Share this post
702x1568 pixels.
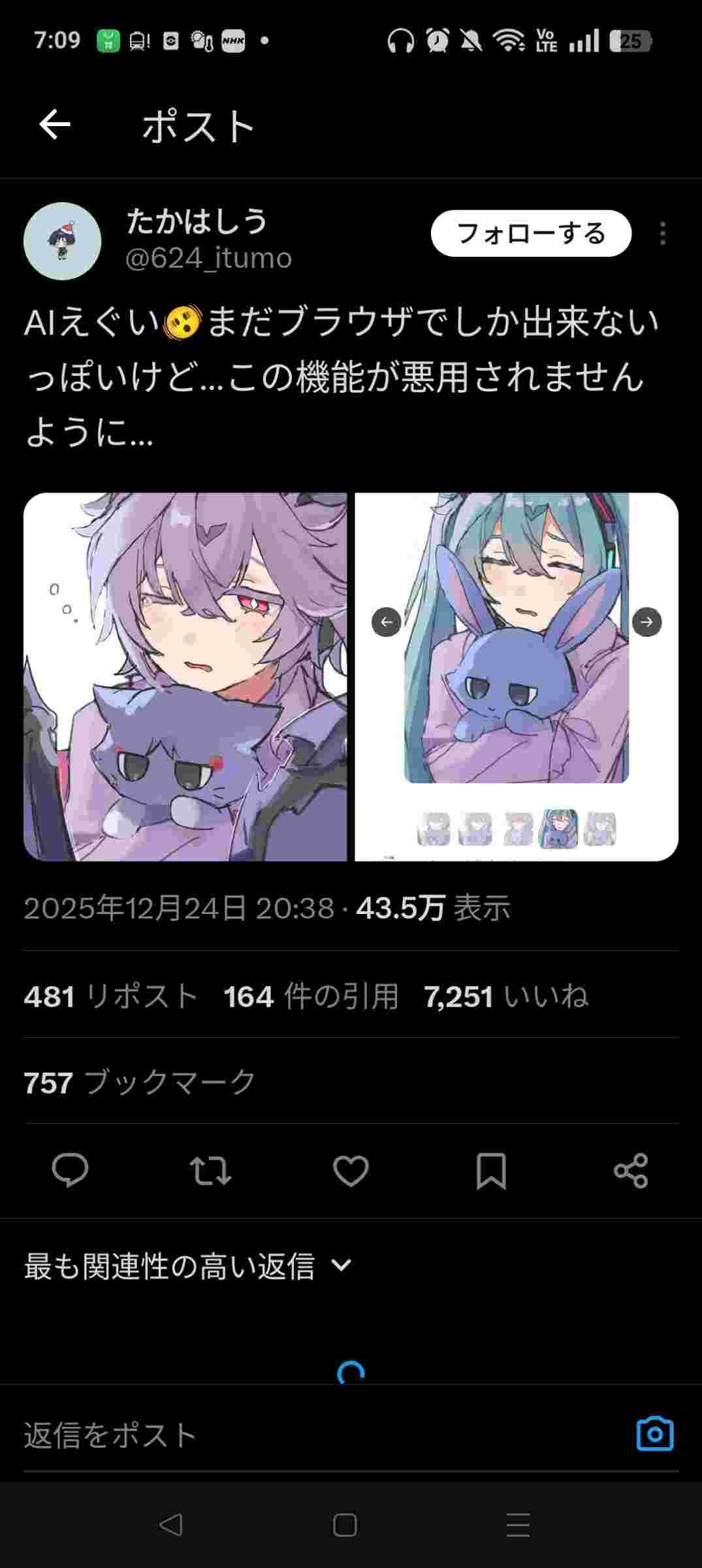631,1170
